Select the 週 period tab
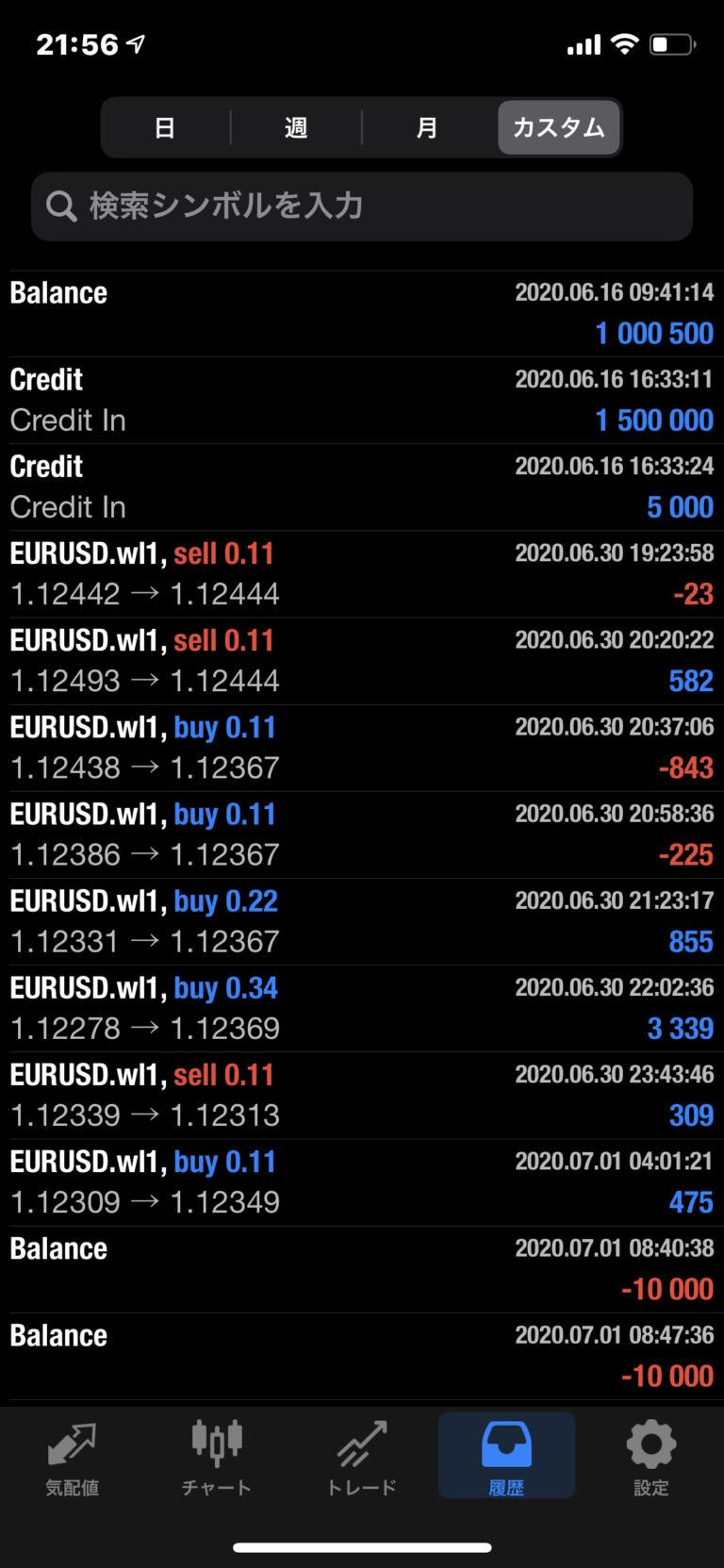The height and width of the screenshot is (1568, 724). click(296, 127)
